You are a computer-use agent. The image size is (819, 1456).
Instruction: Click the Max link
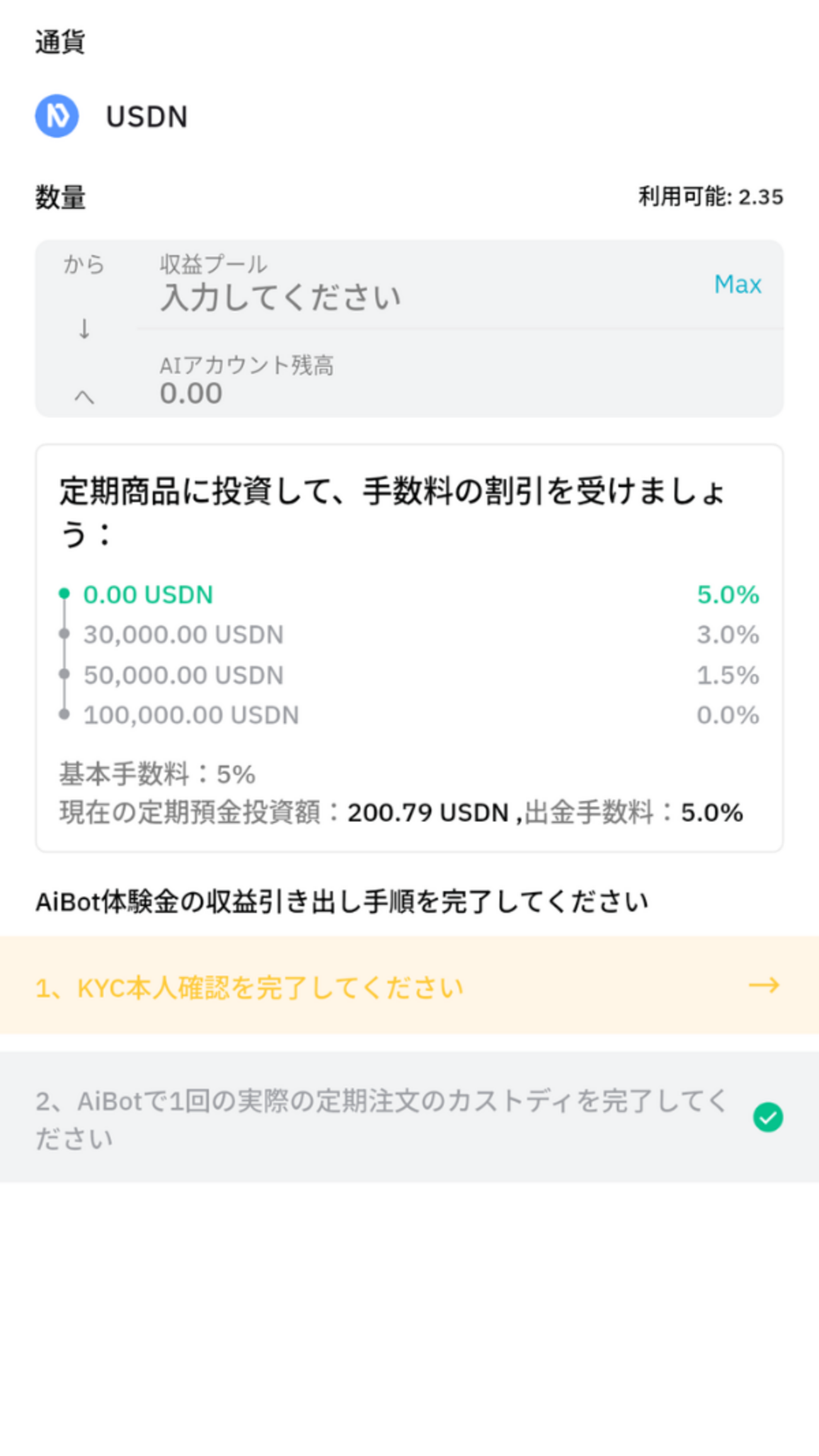pyautogui.click(x=738, y=285)
